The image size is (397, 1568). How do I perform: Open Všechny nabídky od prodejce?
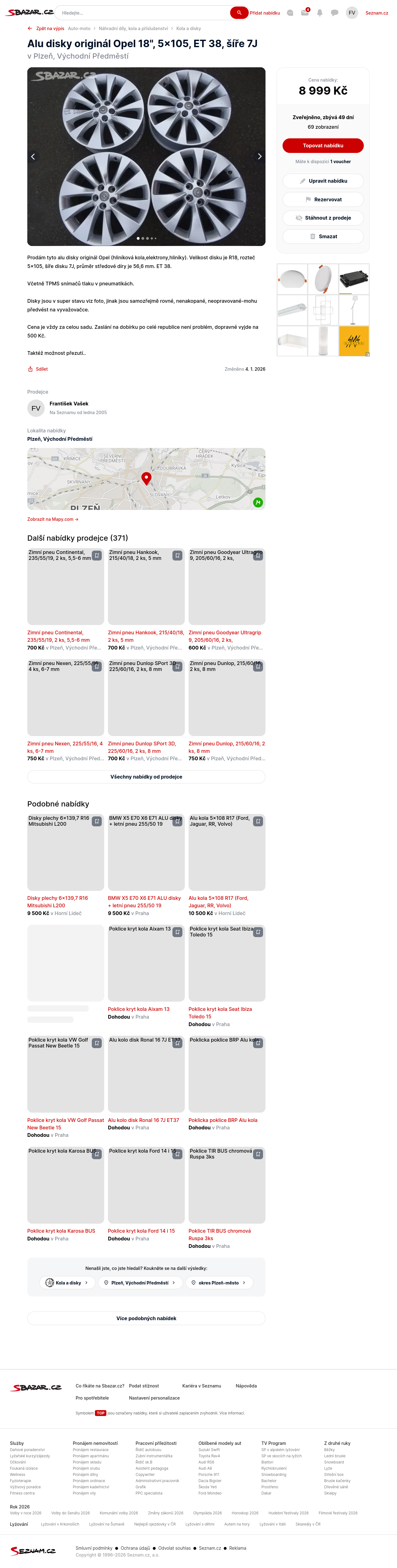tap(146, 777)
